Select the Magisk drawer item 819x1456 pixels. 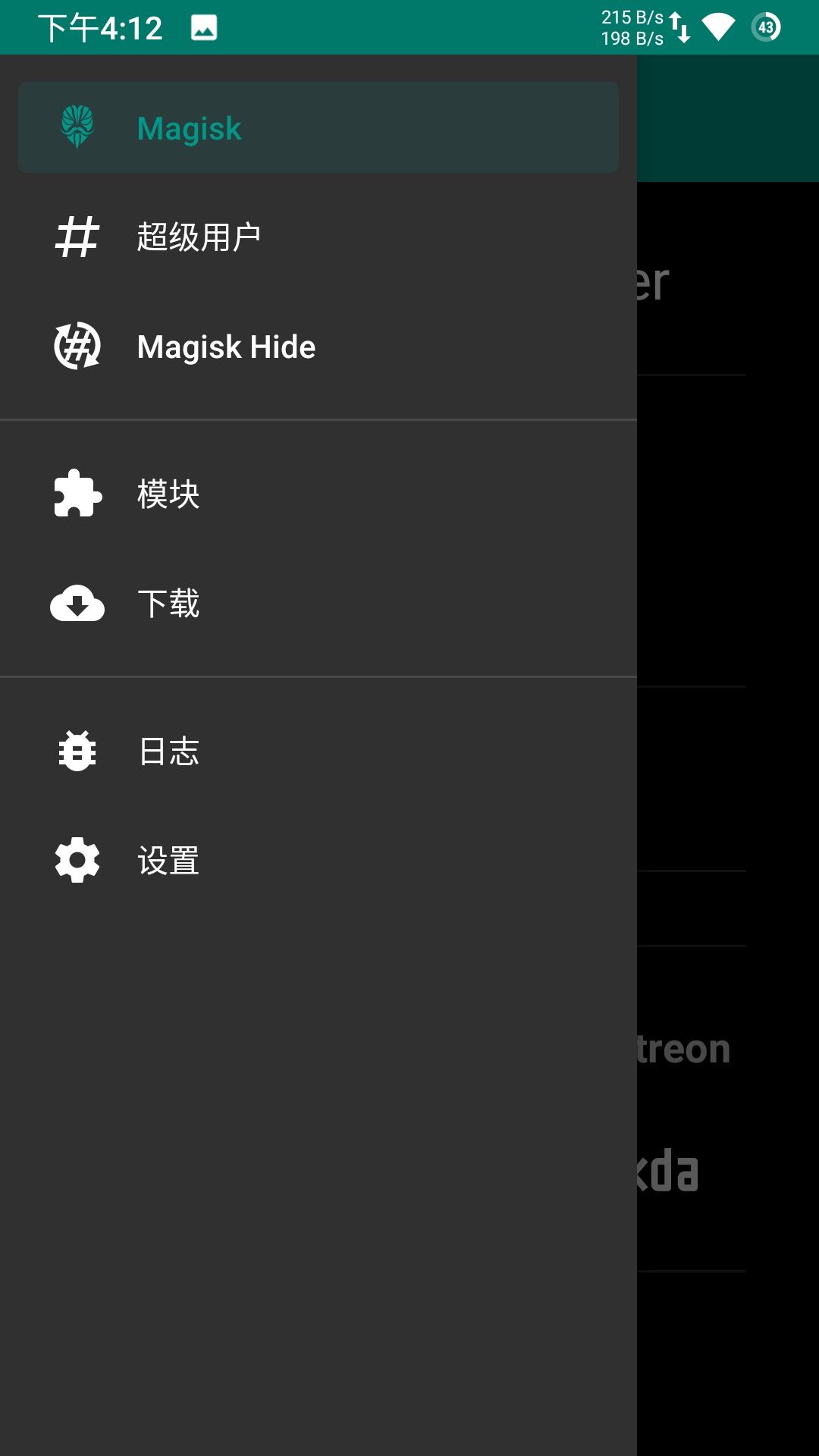pyautogui.click(x=318, y=127)
